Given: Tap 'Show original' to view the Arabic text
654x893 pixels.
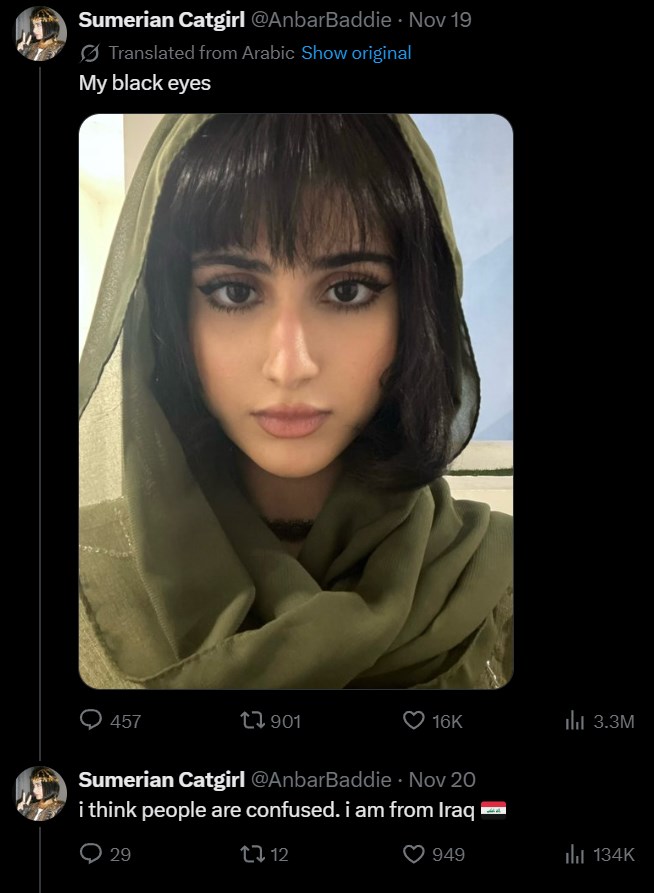Looking at the screenshot, I should point(356,52).
